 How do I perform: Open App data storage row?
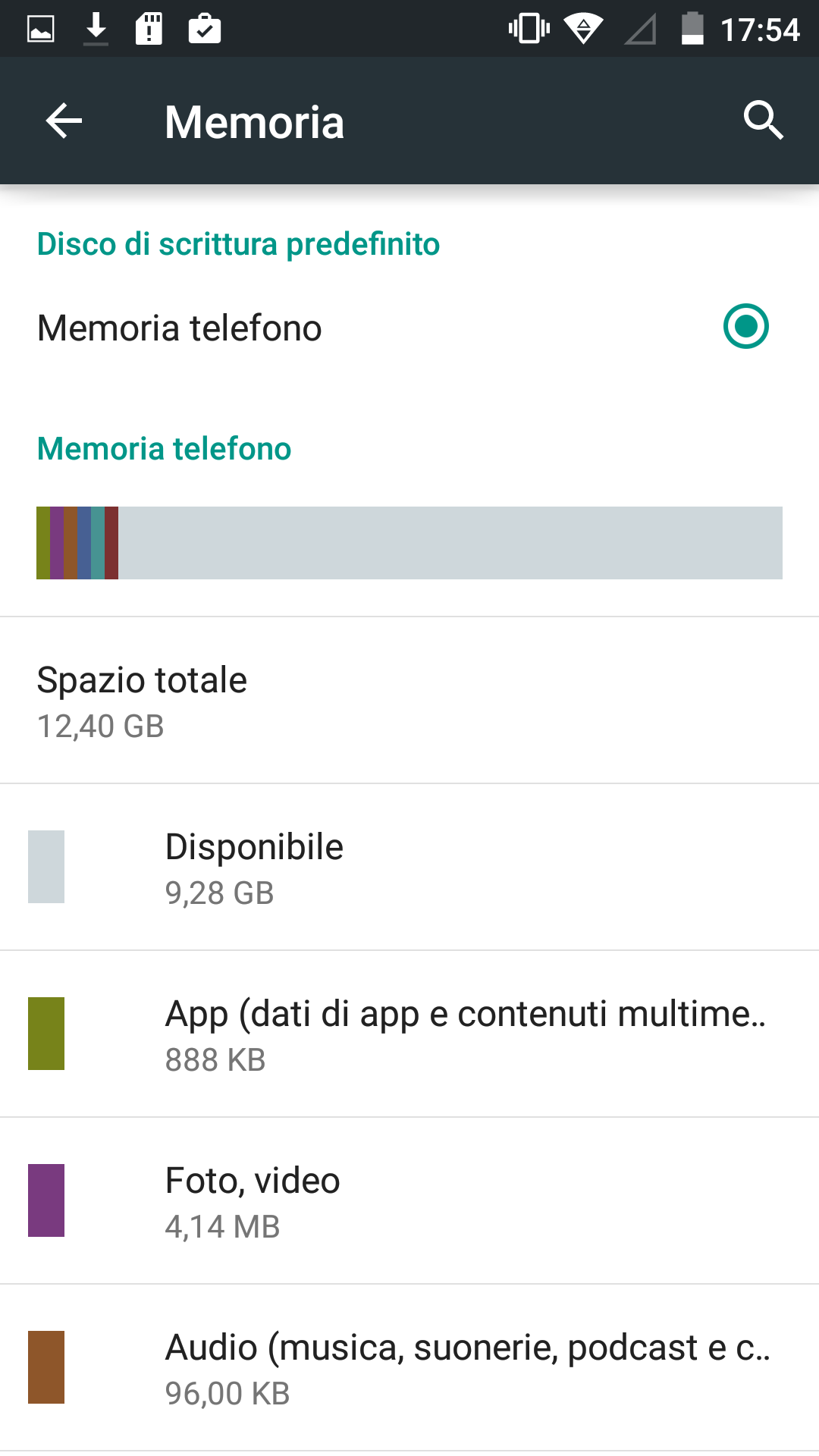click(409, 1034)
